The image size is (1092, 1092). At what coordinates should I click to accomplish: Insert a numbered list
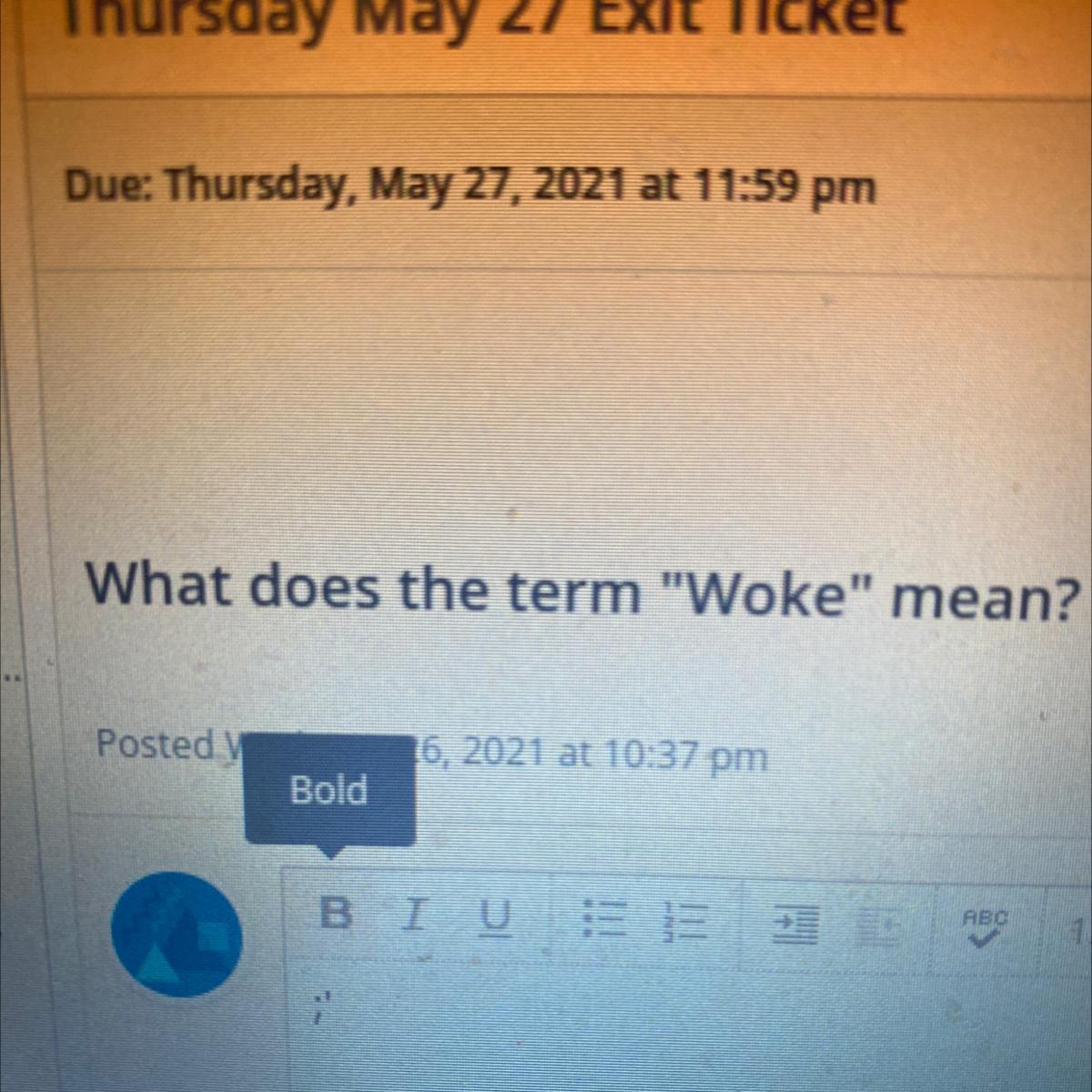tap(687, 921)
